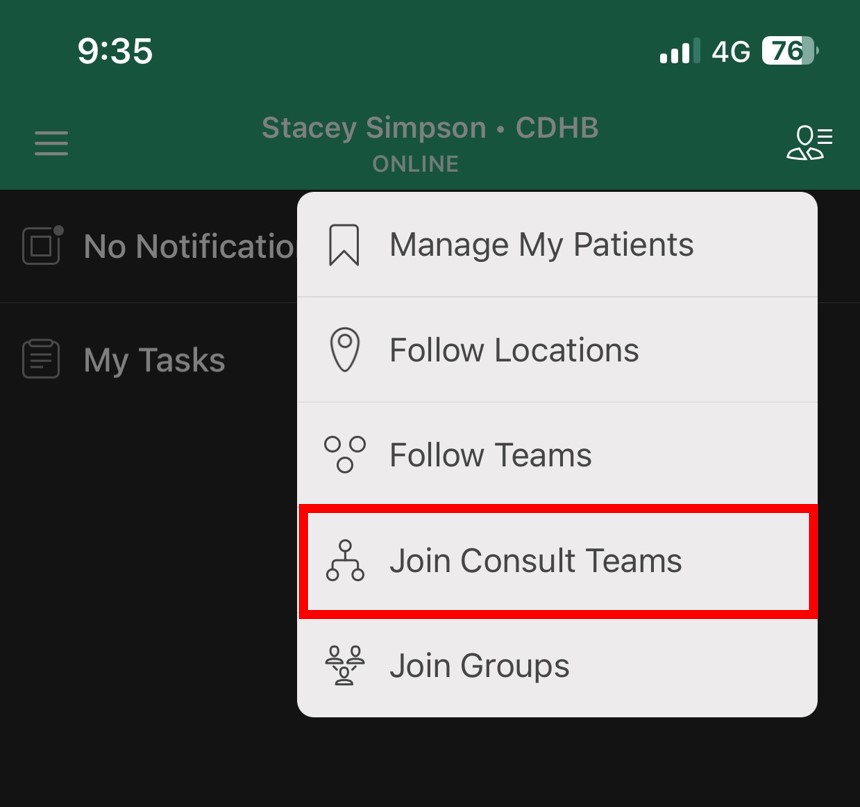The height and width of the screenshot is (807, 860).
Task: Tap Join Consult Teams
Action: click(x=536, y=561)
